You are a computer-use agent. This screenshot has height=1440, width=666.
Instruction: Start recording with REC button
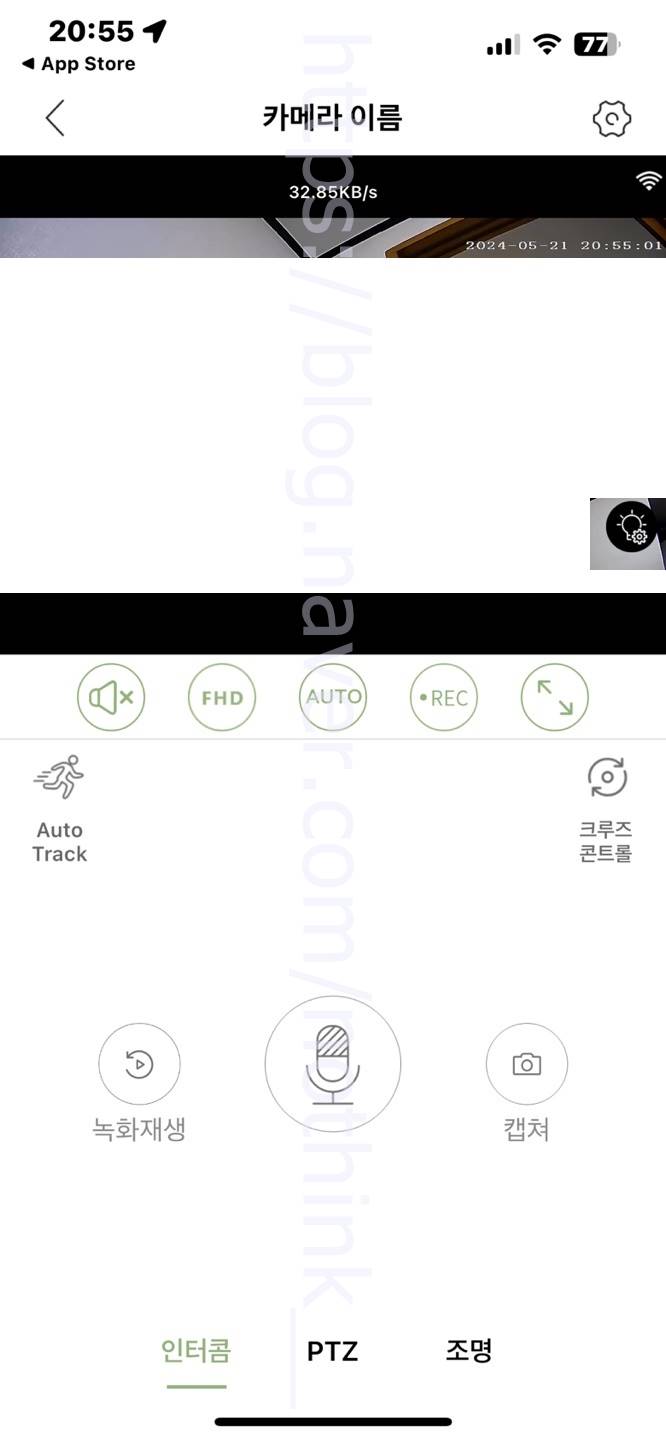(444, 697)
